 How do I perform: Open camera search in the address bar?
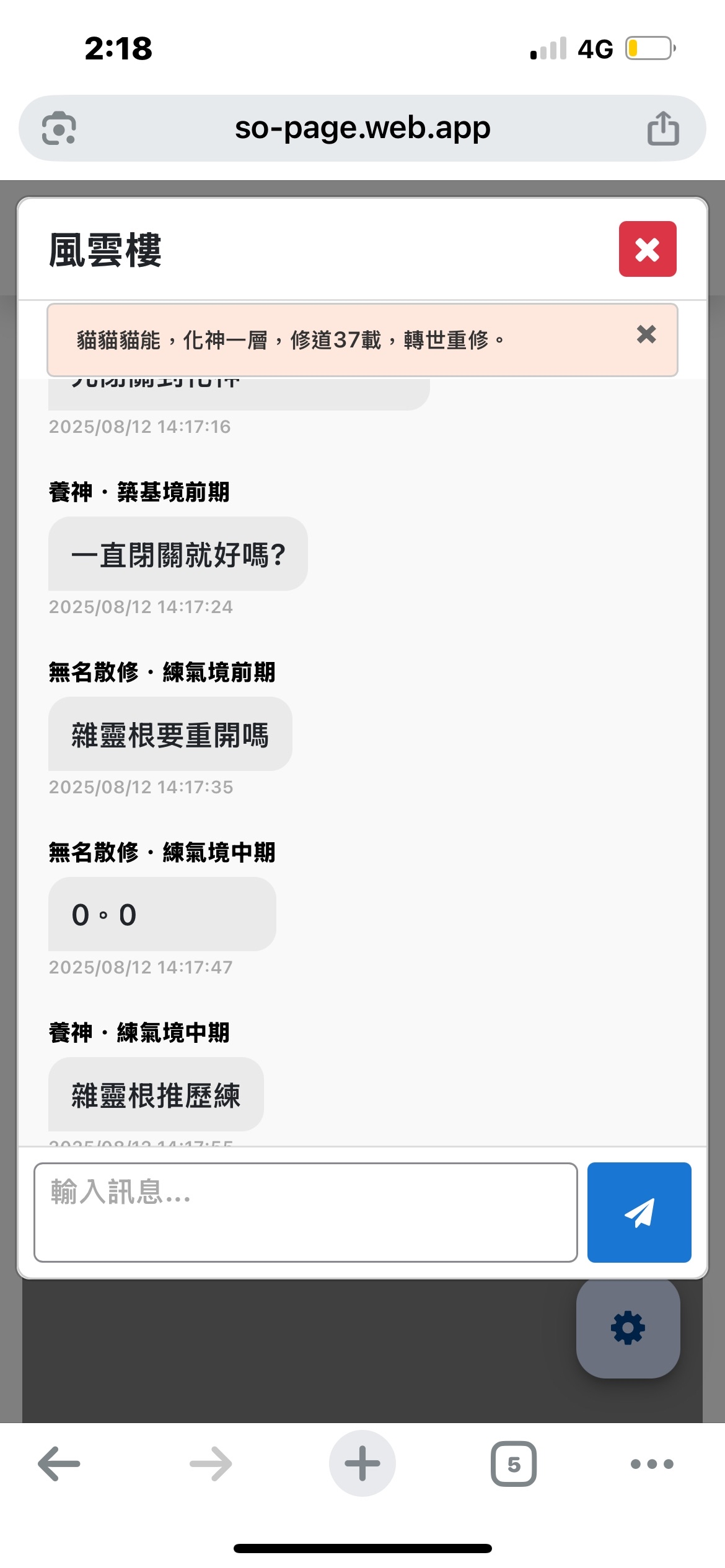pyautogui.click(x=59, y=128)
